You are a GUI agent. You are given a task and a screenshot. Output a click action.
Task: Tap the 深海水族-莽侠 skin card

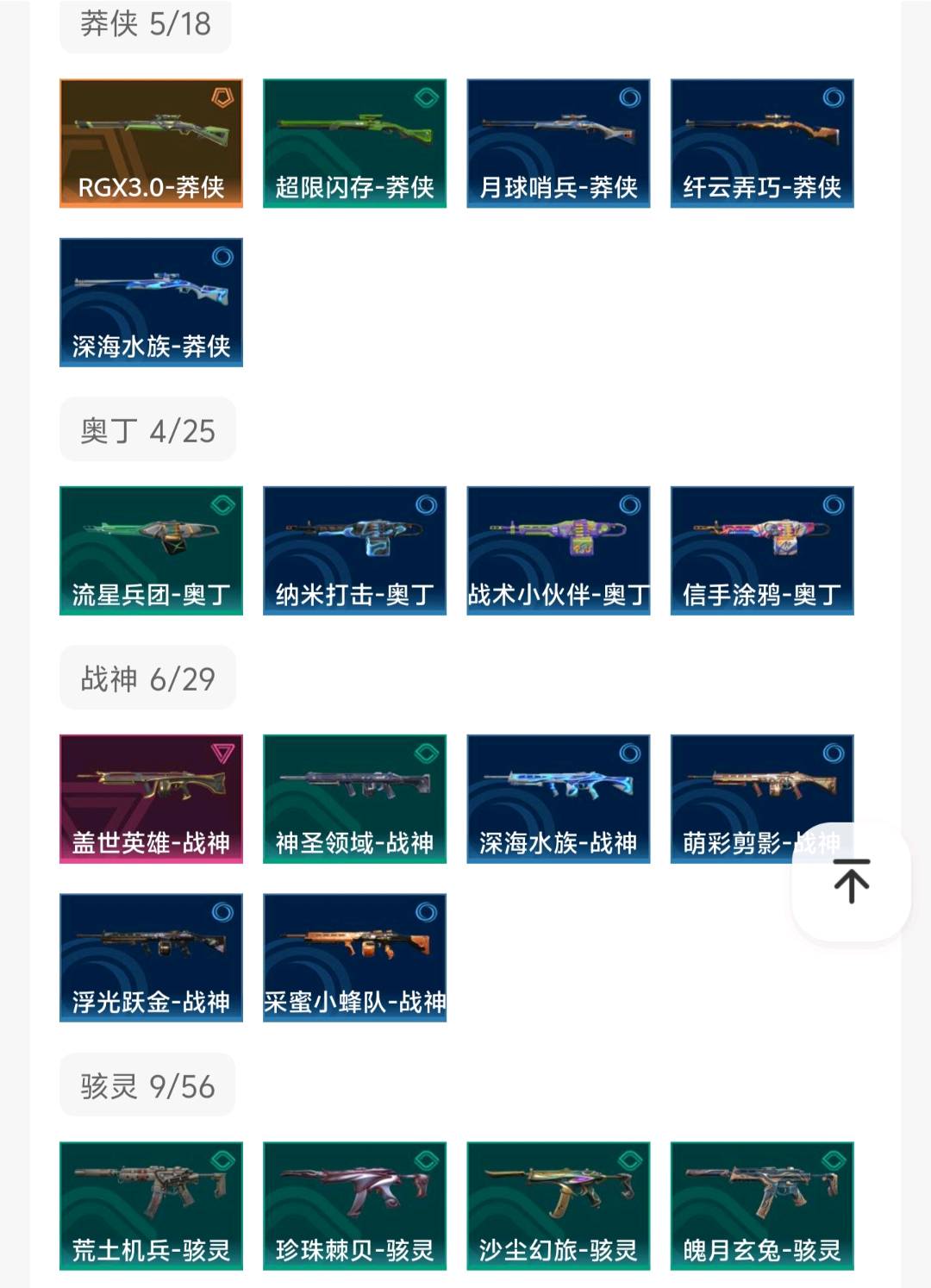point(151,302)
